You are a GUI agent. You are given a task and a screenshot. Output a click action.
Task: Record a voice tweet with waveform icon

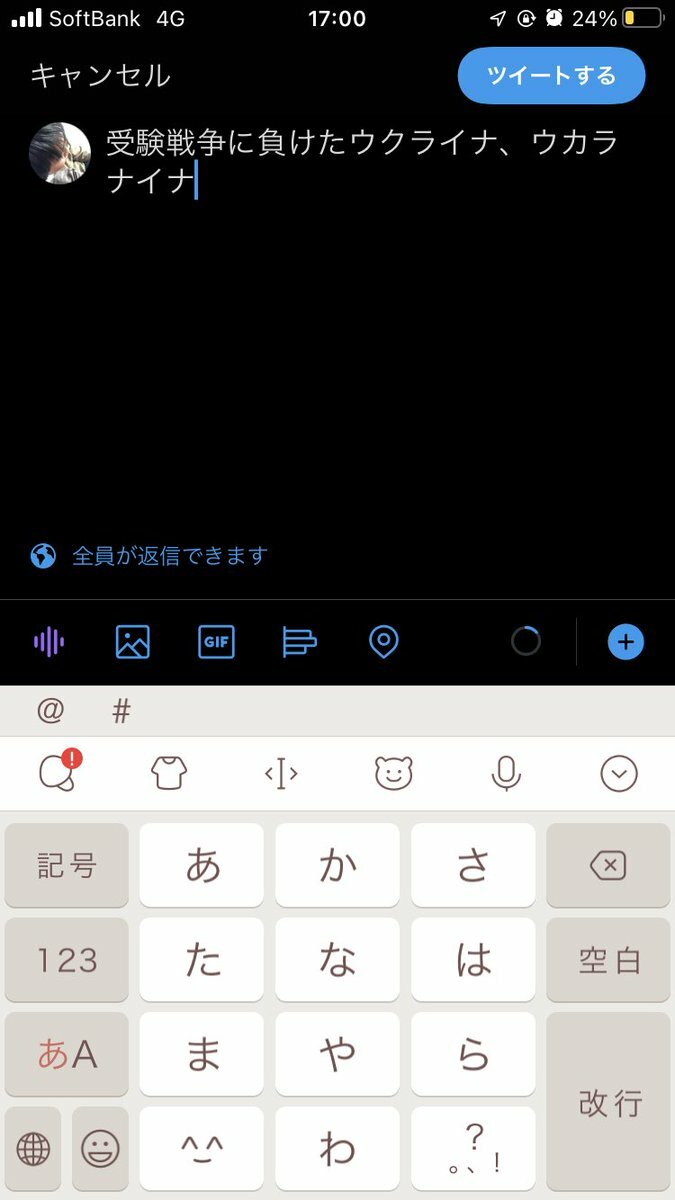[x=49, y=641]
